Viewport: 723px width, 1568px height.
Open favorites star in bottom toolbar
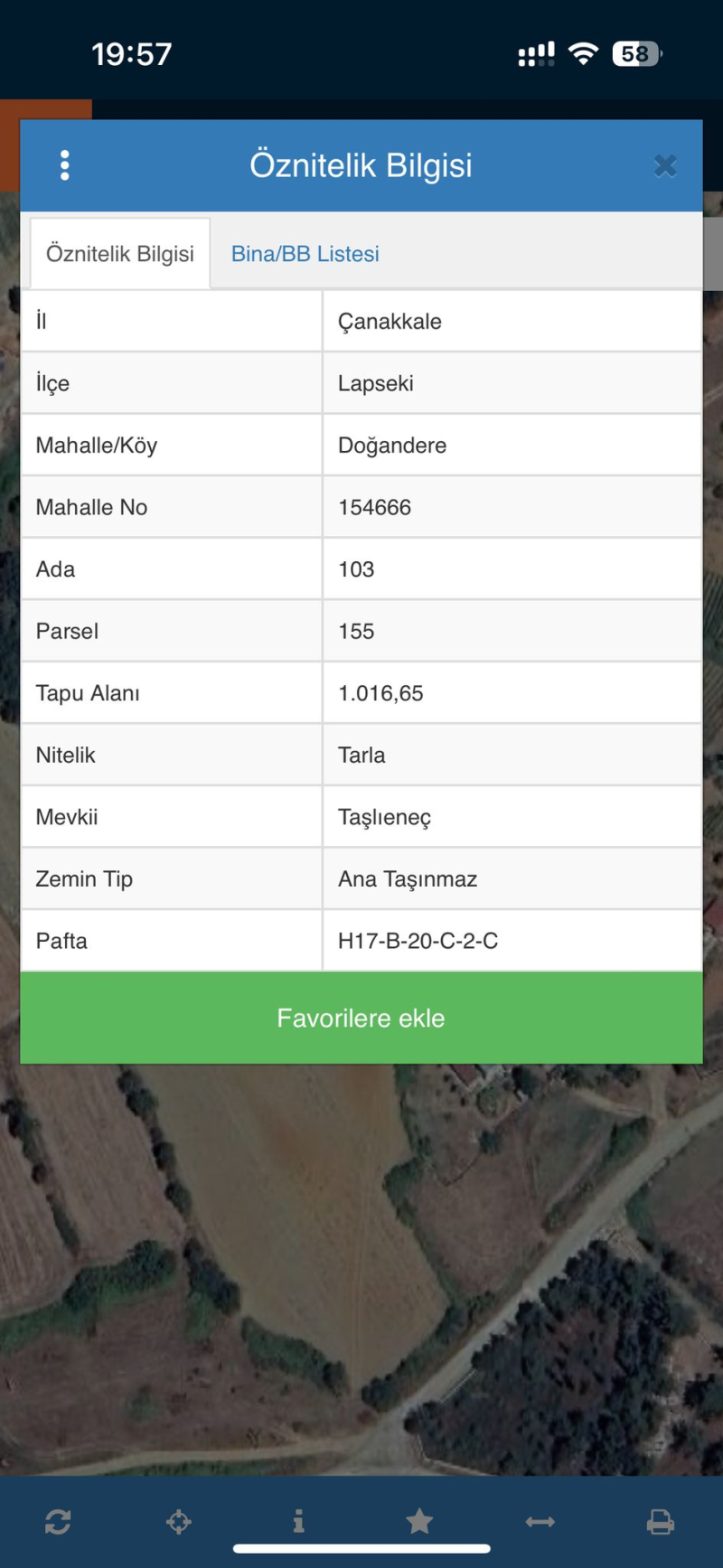click(x=419, y=1522)
